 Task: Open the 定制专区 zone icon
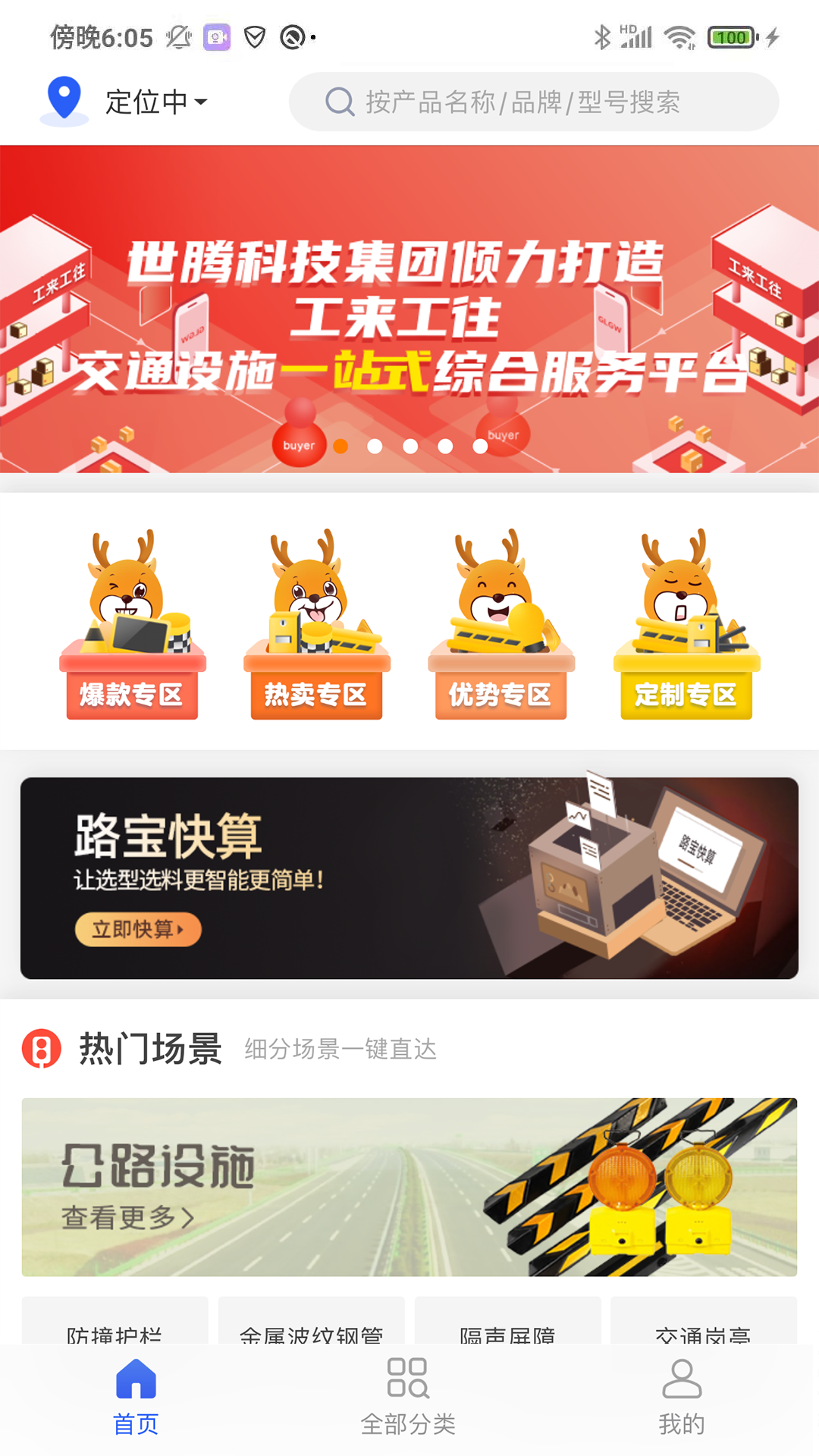[x=685, y=622]
